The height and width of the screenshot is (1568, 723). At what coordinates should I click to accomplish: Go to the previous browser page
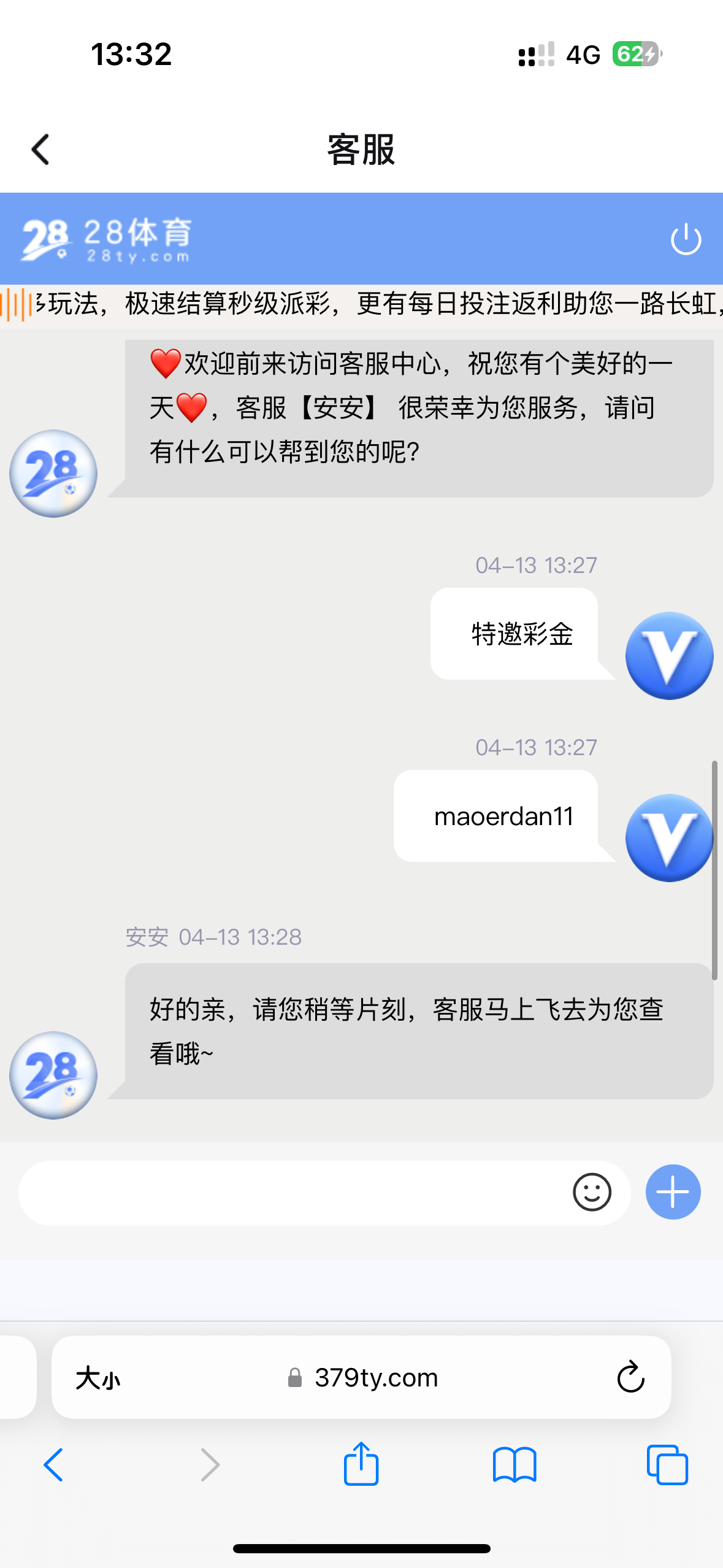54,1465
